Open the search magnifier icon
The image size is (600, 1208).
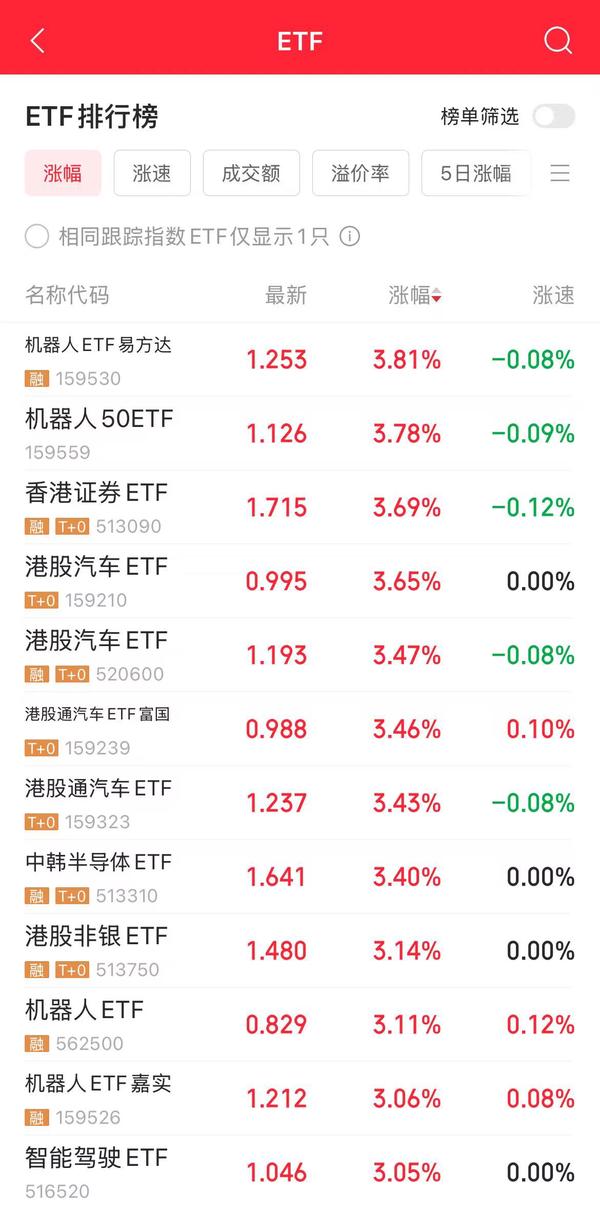(x=558, y=41)
